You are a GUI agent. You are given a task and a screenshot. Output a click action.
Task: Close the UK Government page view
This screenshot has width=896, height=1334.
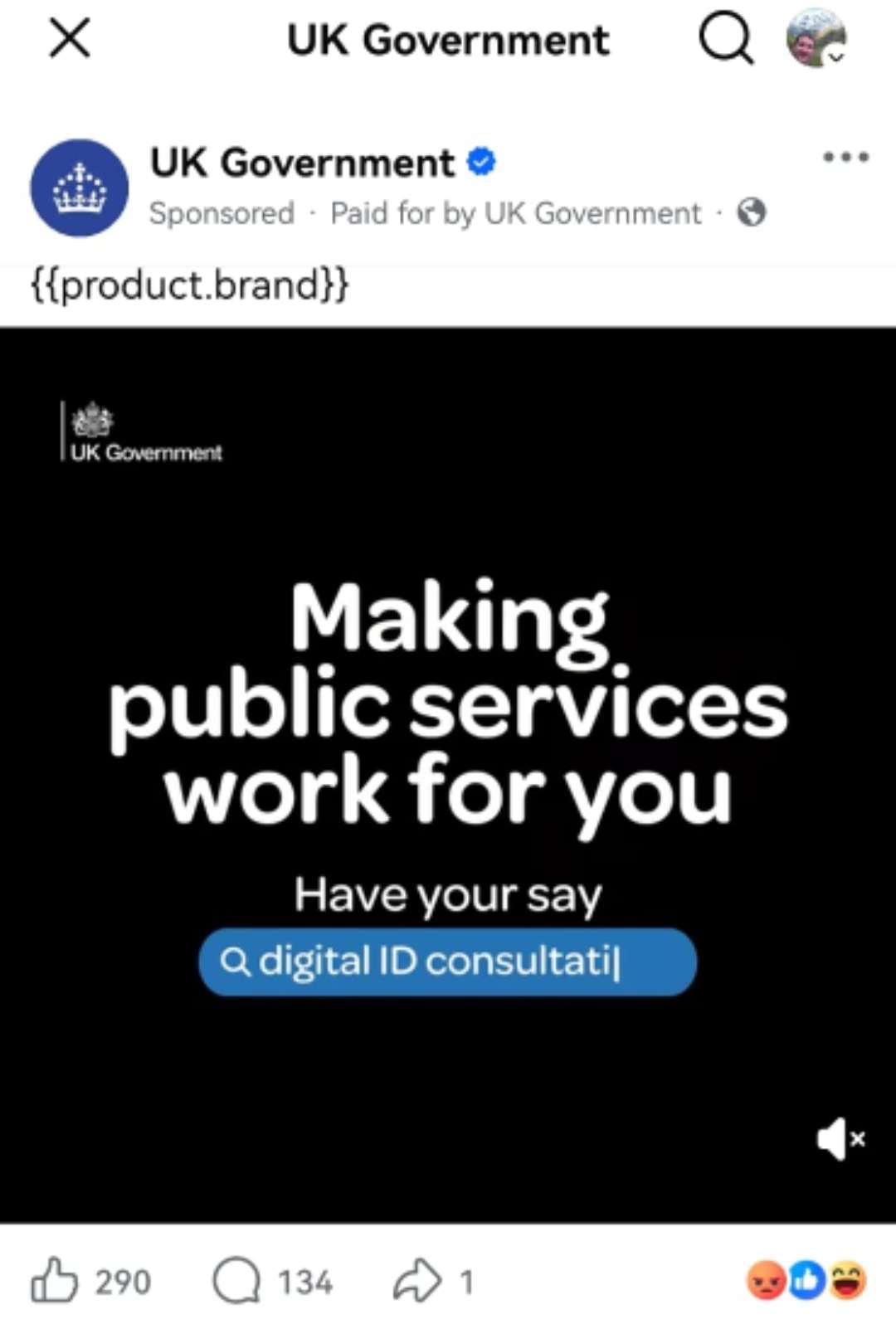click(x=70, y=39)
